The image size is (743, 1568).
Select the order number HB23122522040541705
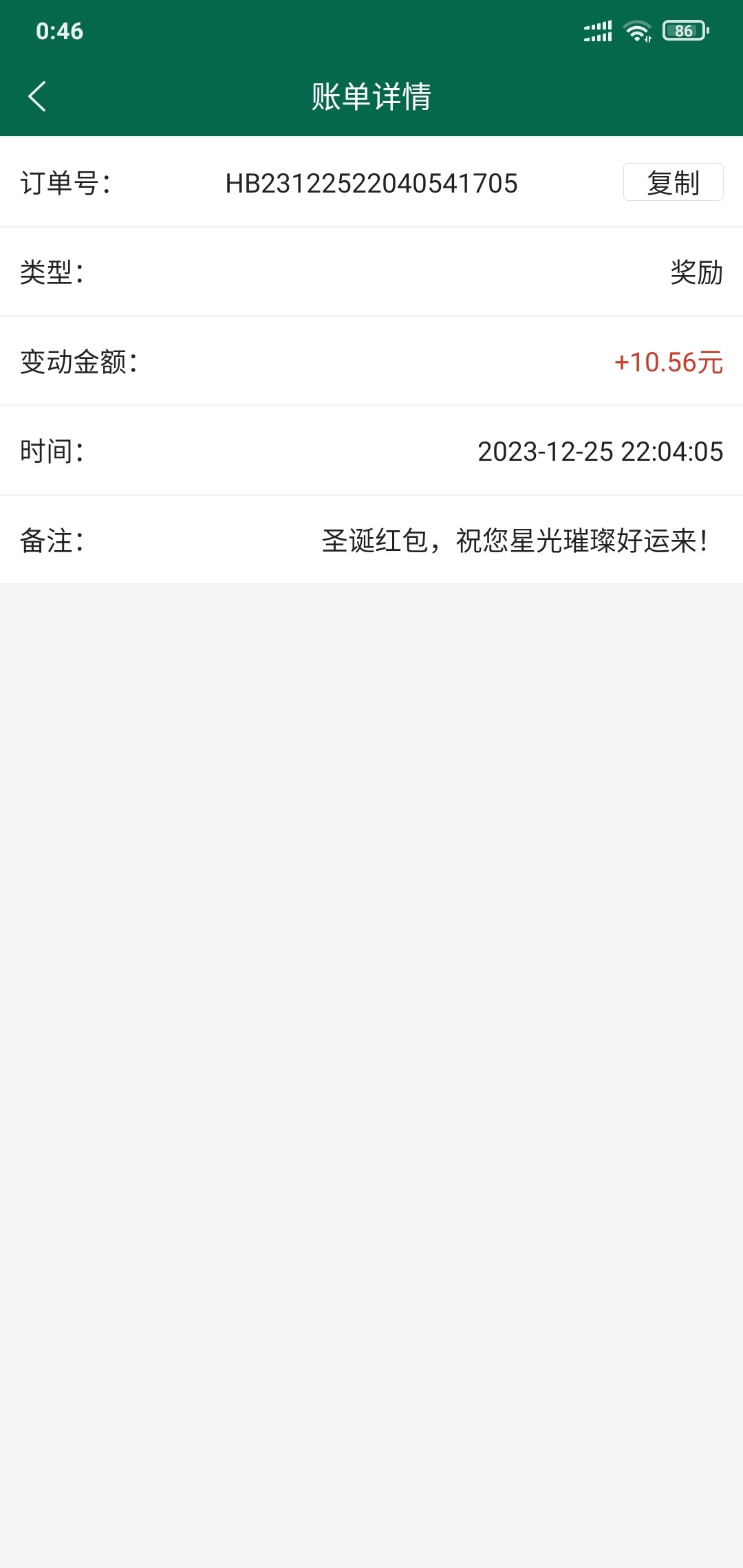(x=371, y=183)
